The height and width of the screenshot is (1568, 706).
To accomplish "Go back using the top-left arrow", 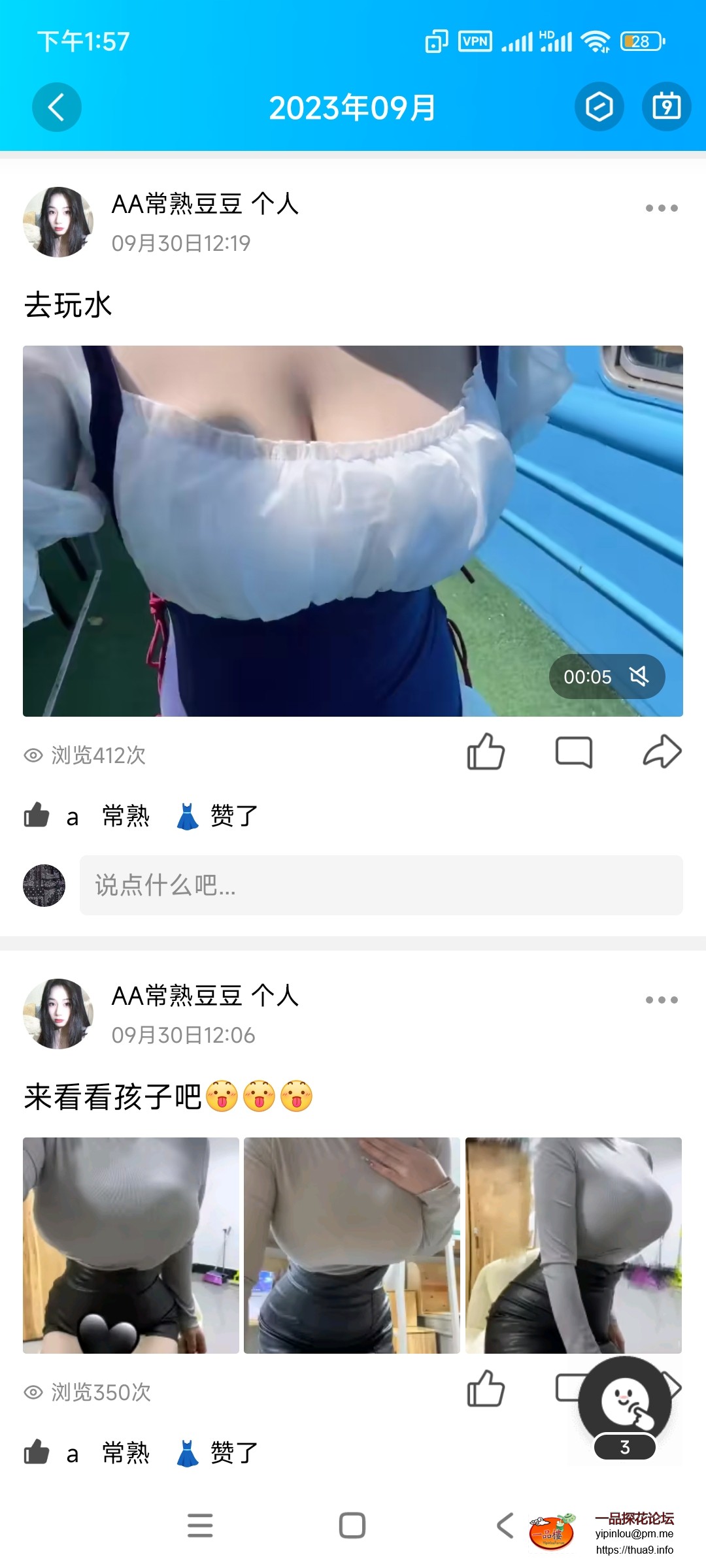I will [x=56, y=106].
